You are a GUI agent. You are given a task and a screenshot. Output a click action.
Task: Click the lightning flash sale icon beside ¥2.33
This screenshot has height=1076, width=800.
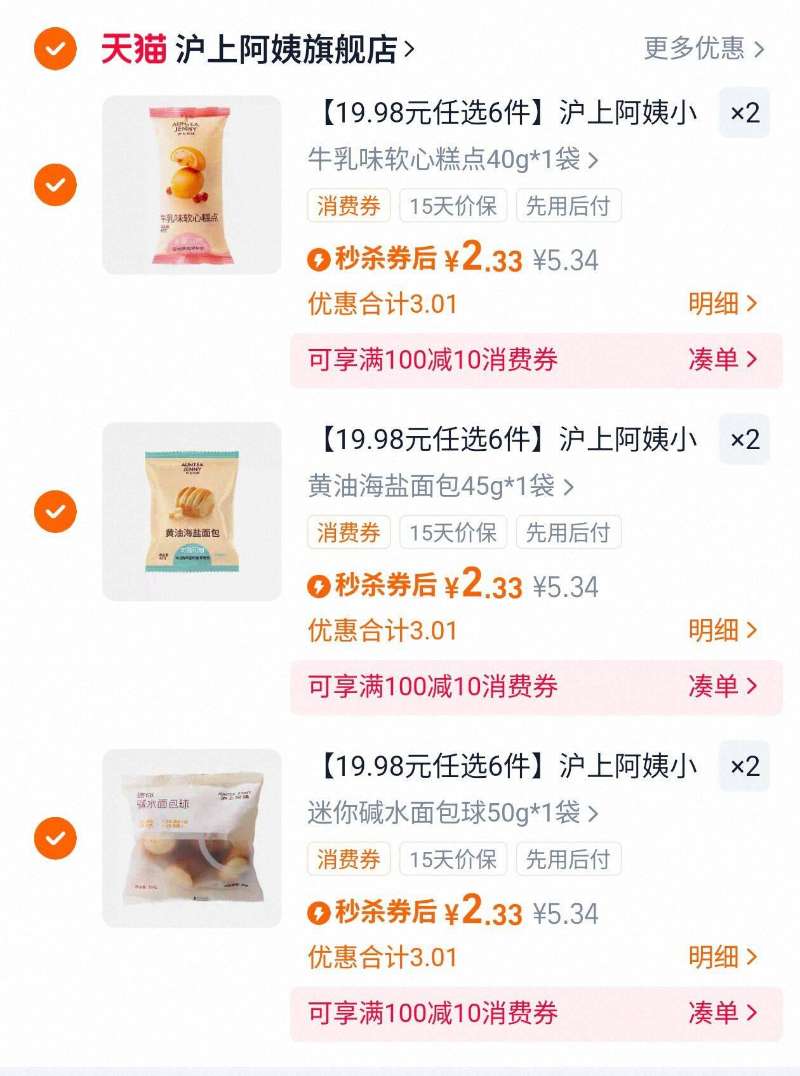[320, 259]
